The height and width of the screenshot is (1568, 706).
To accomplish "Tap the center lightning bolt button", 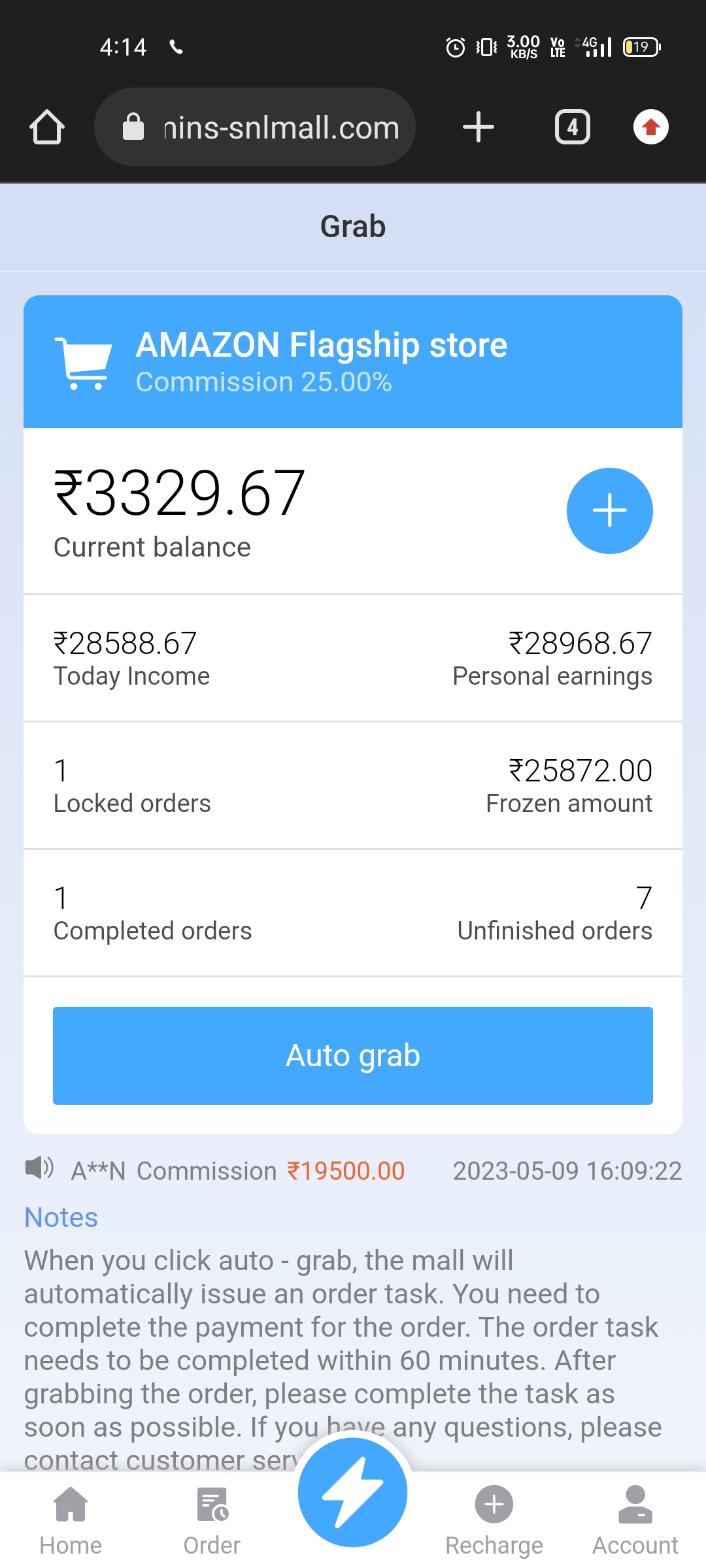I will tap(353, 1492).
